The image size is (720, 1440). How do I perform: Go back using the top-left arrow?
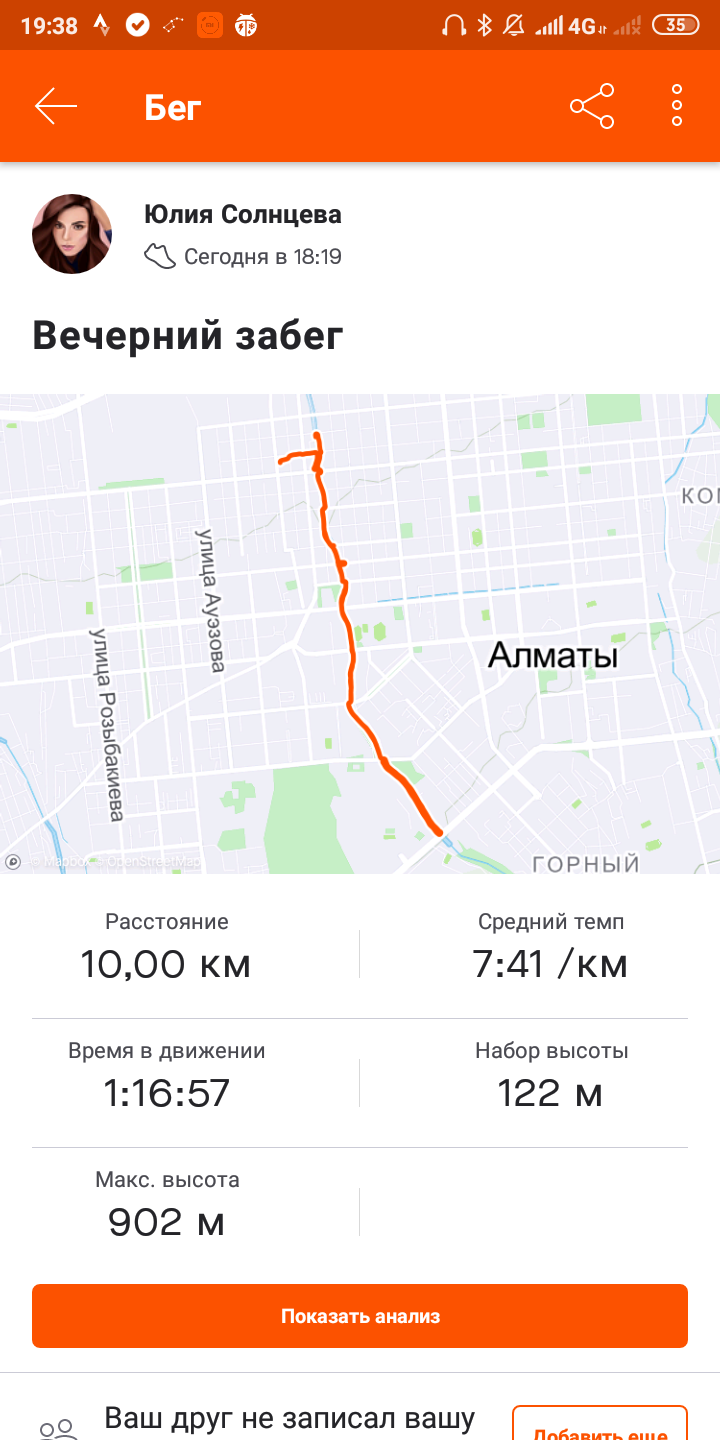(56, 106)
